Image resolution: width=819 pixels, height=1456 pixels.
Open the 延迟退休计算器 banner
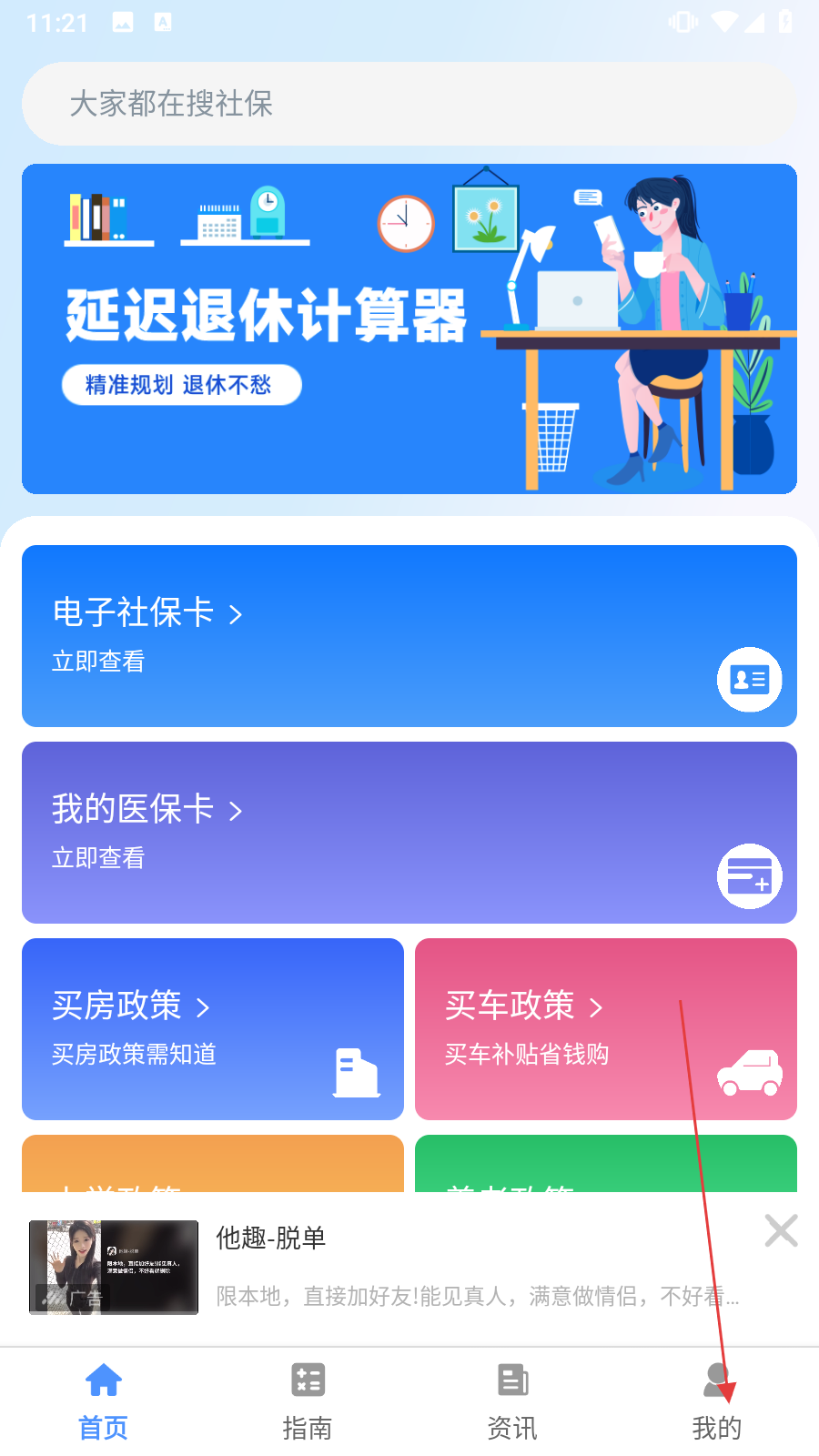(x=409, y=329)
